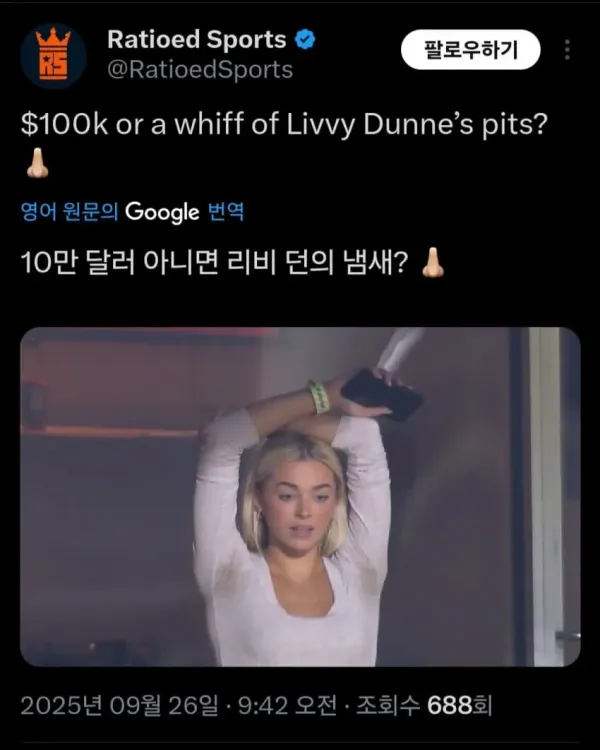Open the @RatioedSports handle

click(200, 69)
